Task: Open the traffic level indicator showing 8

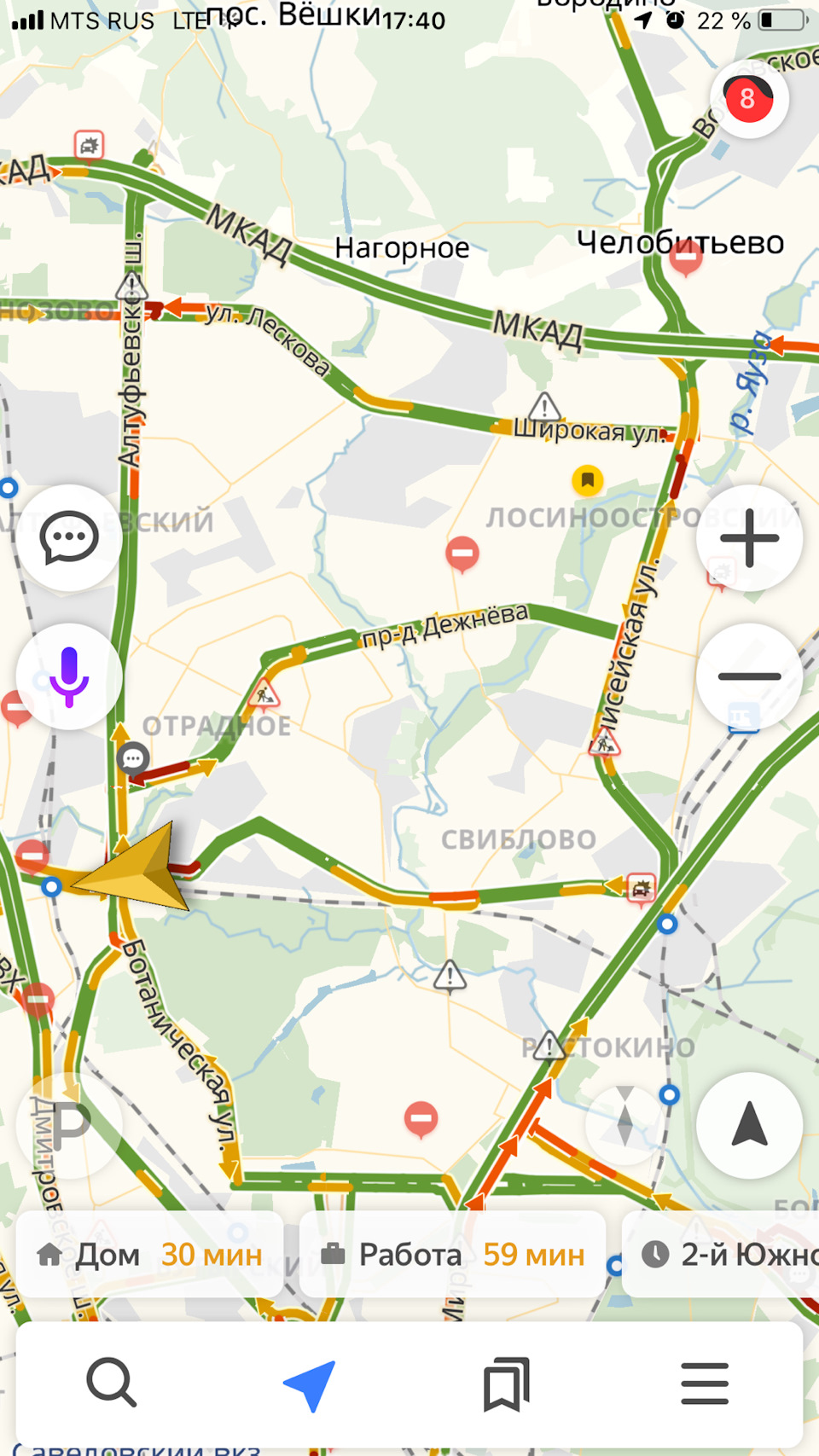Action: pos(748,99)
